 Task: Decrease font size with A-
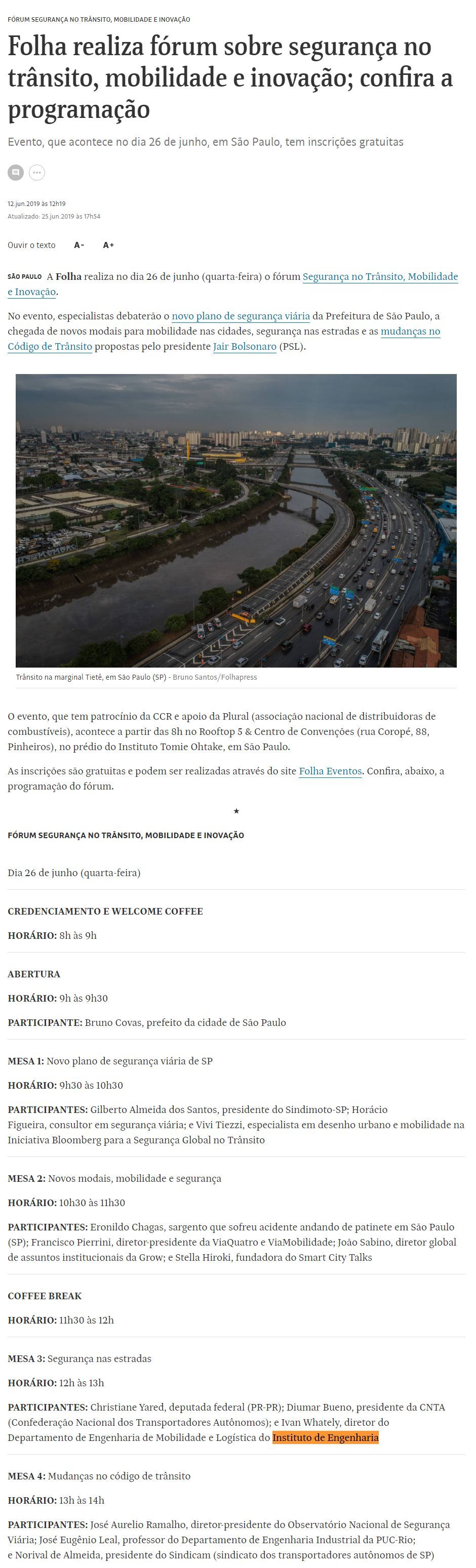[79, 245]
